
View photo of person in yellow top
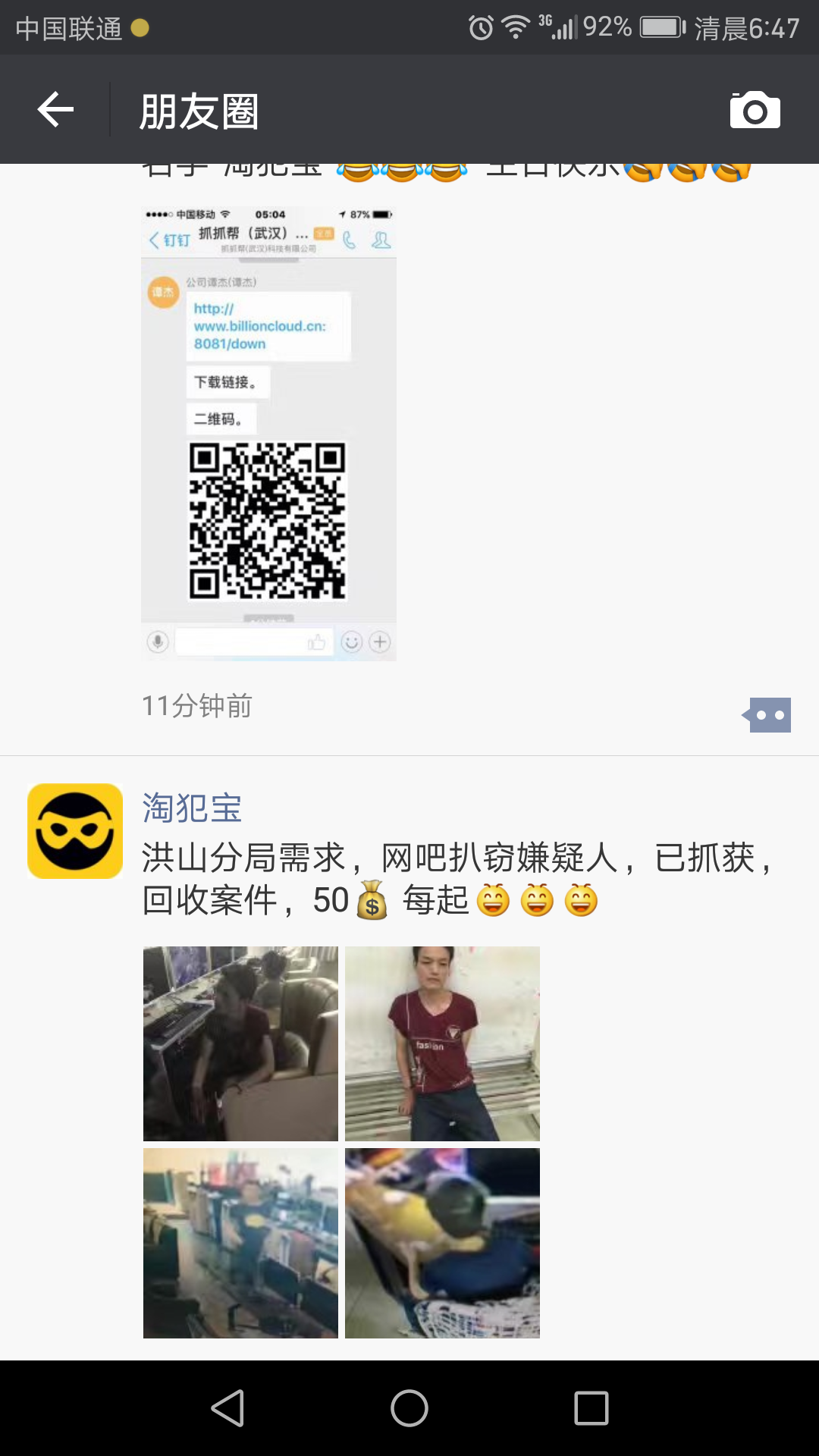442,1243
